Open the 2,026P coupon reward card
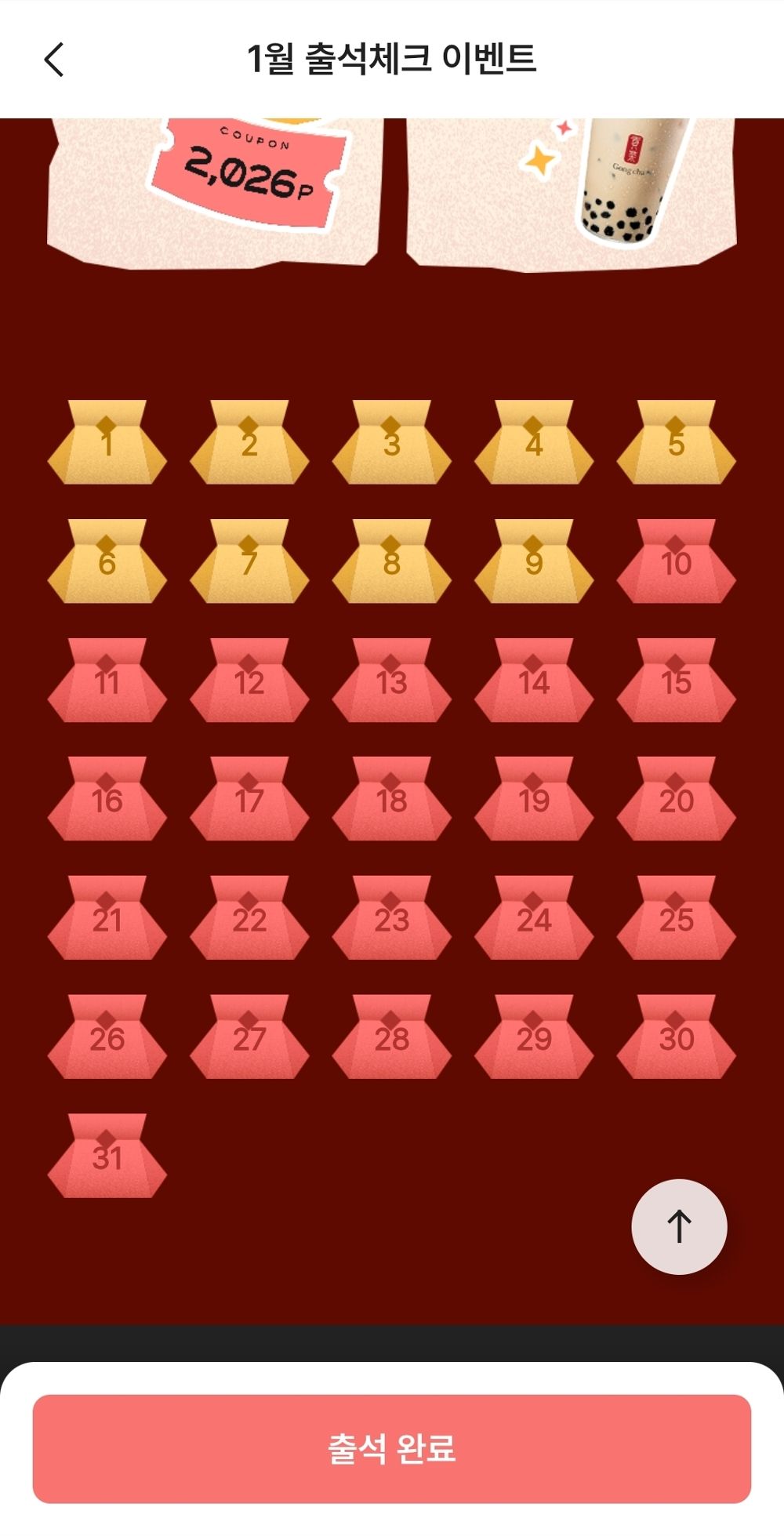The height and width of the screenshot is (1536, 784). pos(216,192)
